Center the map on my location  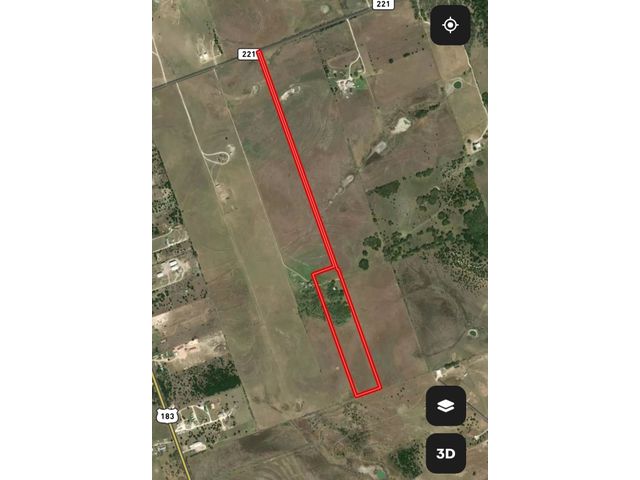(x=450, y=25)
